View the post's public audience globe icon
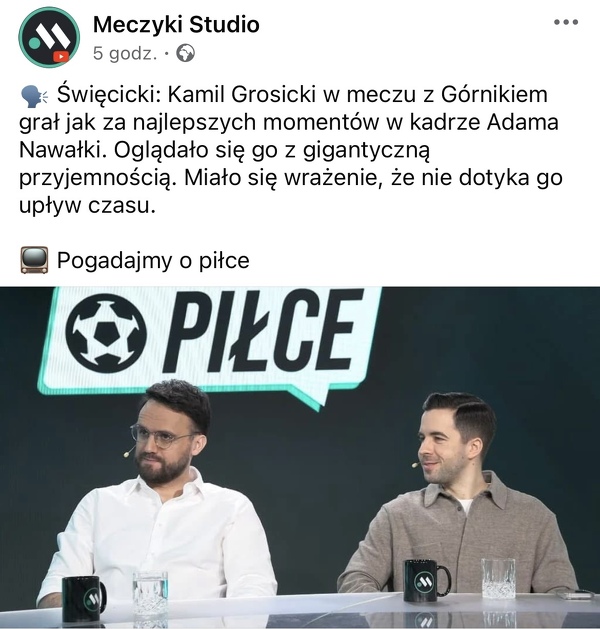Image resolution: width=600 pixels, height=629 pixels. (186, 54)
